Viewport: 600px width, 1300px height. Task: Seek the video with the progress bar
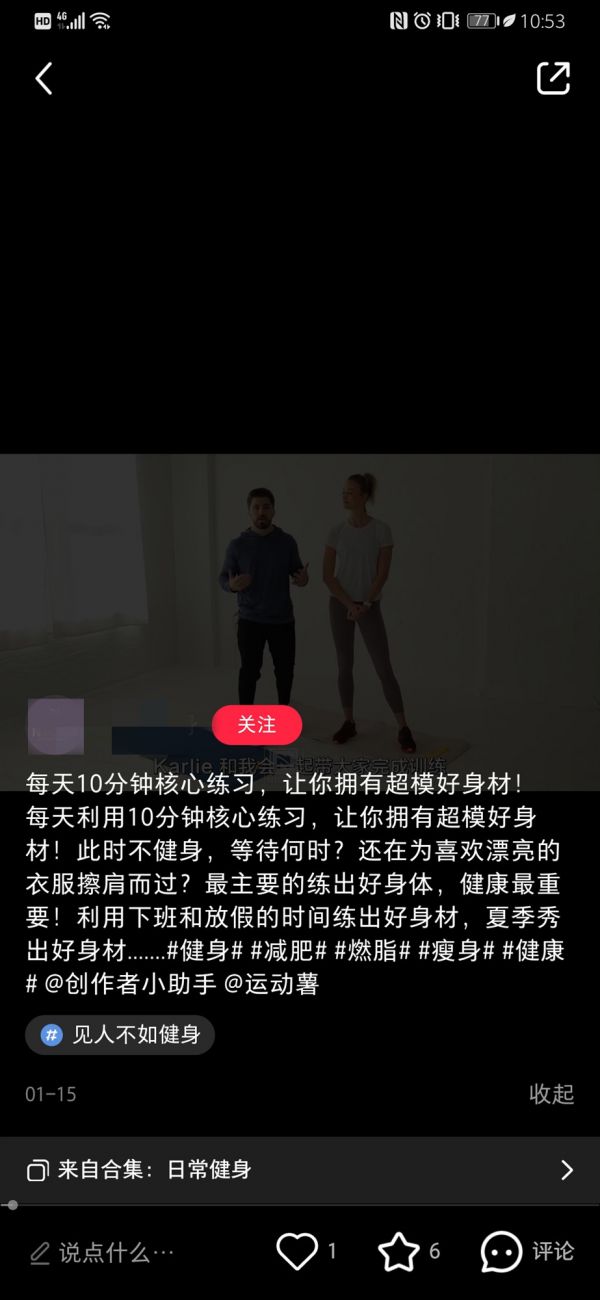[300, 1206]
